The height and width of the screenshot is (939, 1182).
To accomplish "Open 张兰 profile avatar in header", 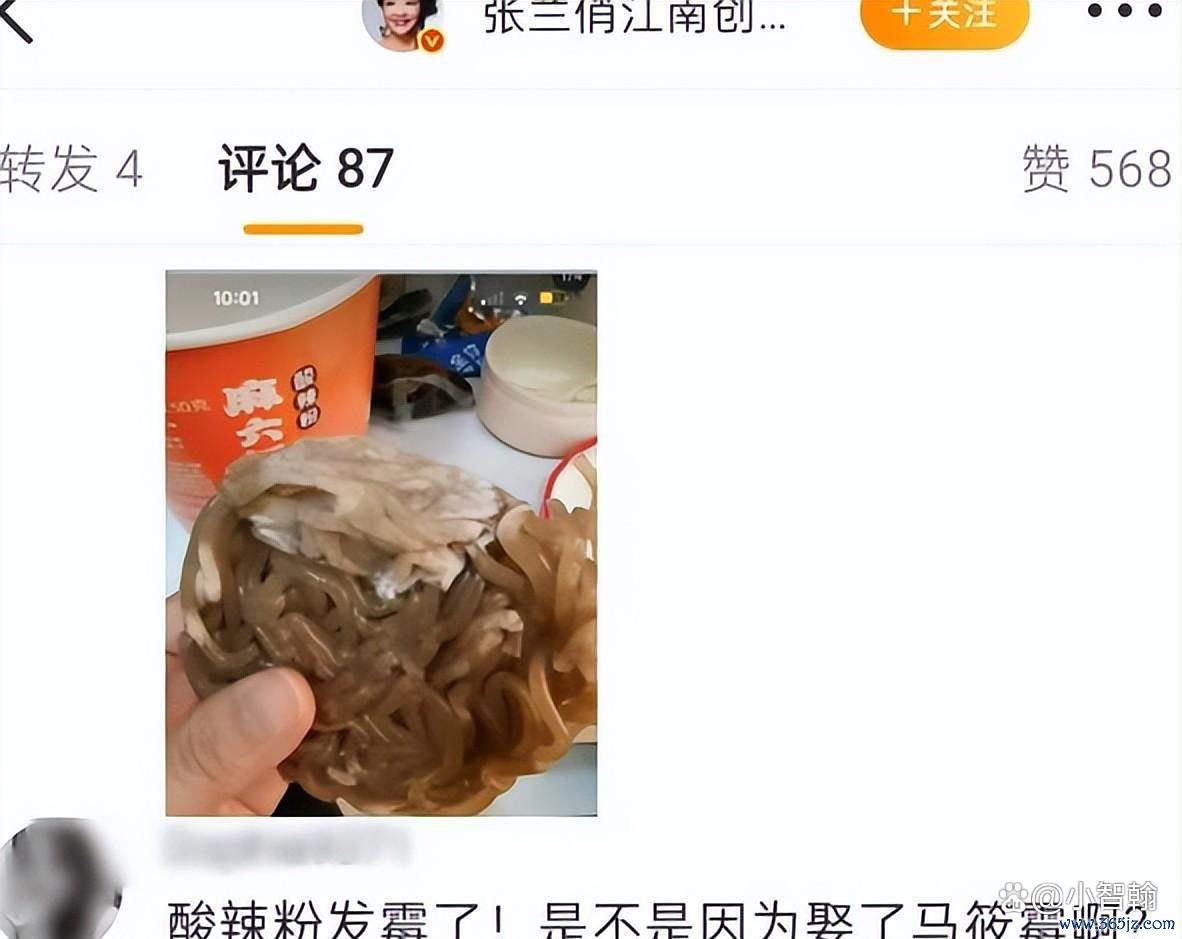I will coord(403,20).
